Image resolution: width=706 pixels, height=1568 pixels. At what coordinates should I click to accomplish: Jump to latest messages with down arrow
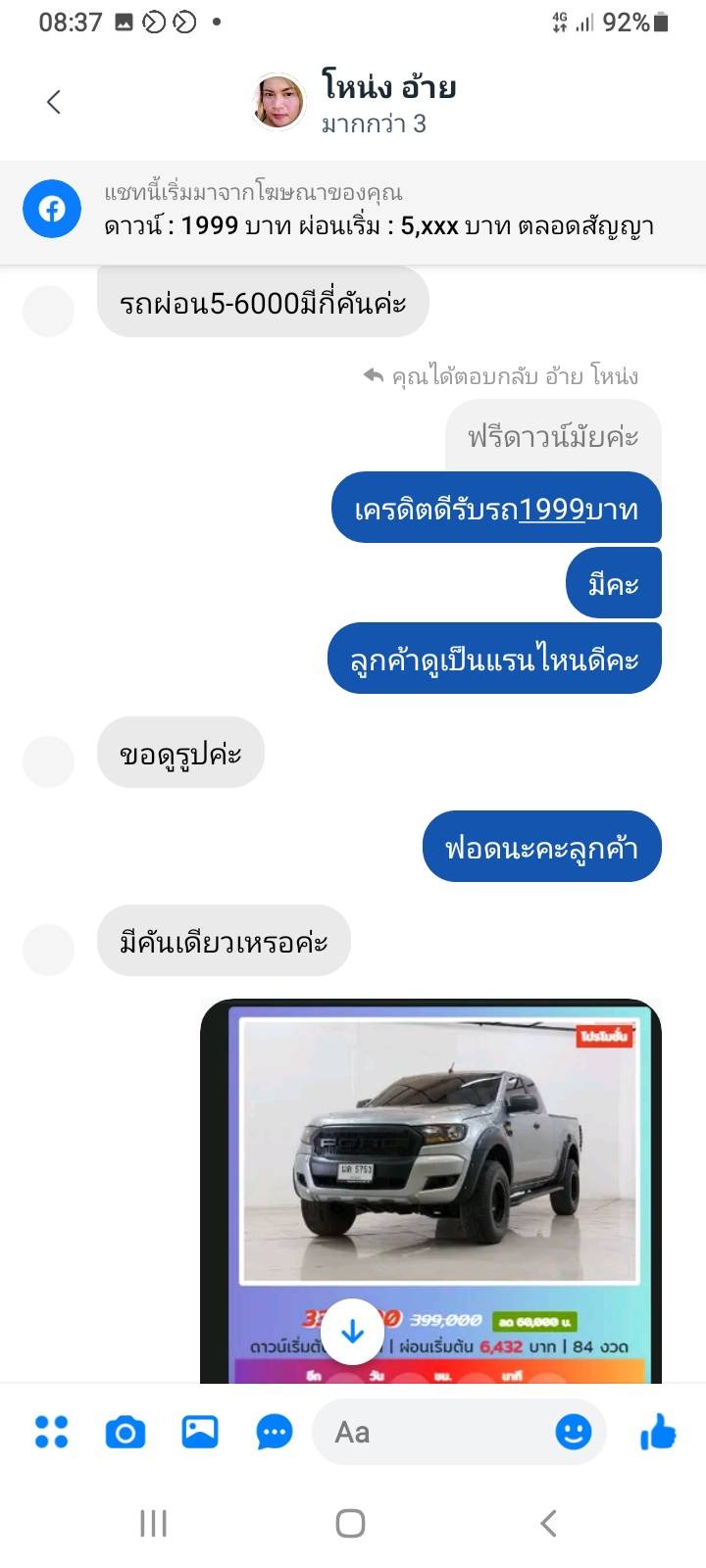coord(353,1333)
